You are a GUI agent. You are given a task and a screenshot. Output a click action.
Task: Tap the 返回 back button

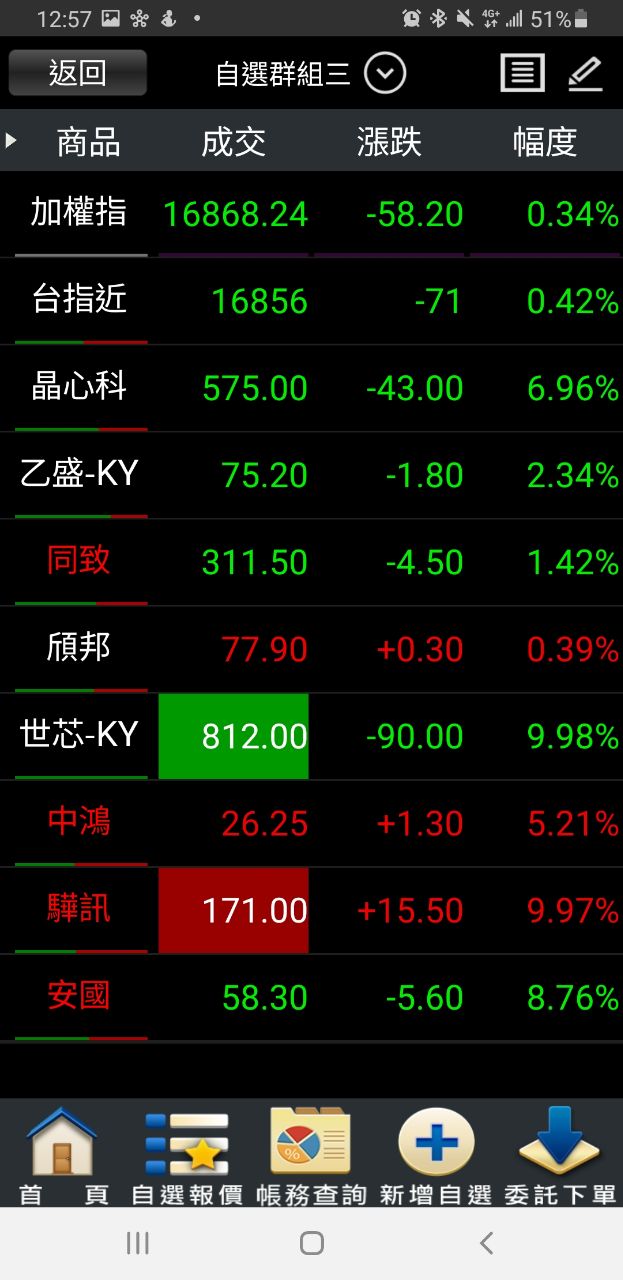pyautogui.click(x=78, y=73)
